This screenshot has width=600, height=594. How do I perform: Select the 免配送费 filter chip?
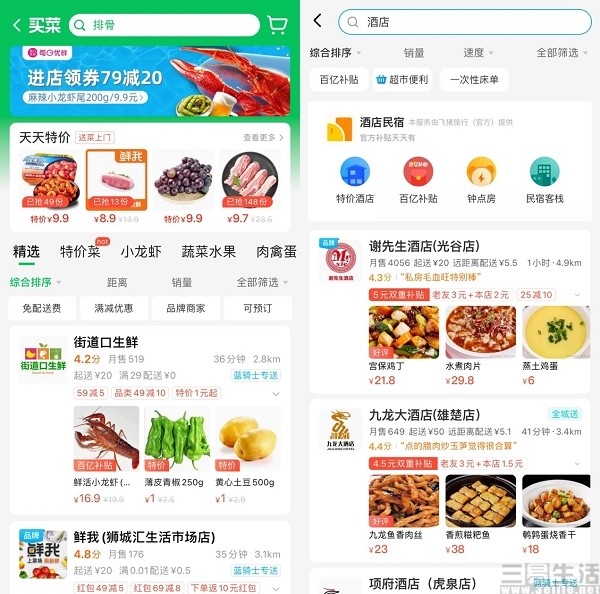point(41,308)
